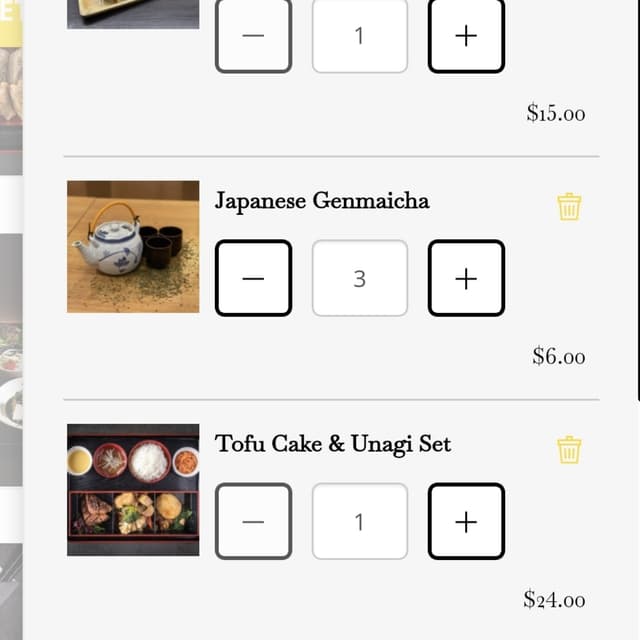This screenshot has width=640, height=640.
Task: Decrease quantity of the $15.00 item
Action: pyautogui.click(x=254, y=36)
